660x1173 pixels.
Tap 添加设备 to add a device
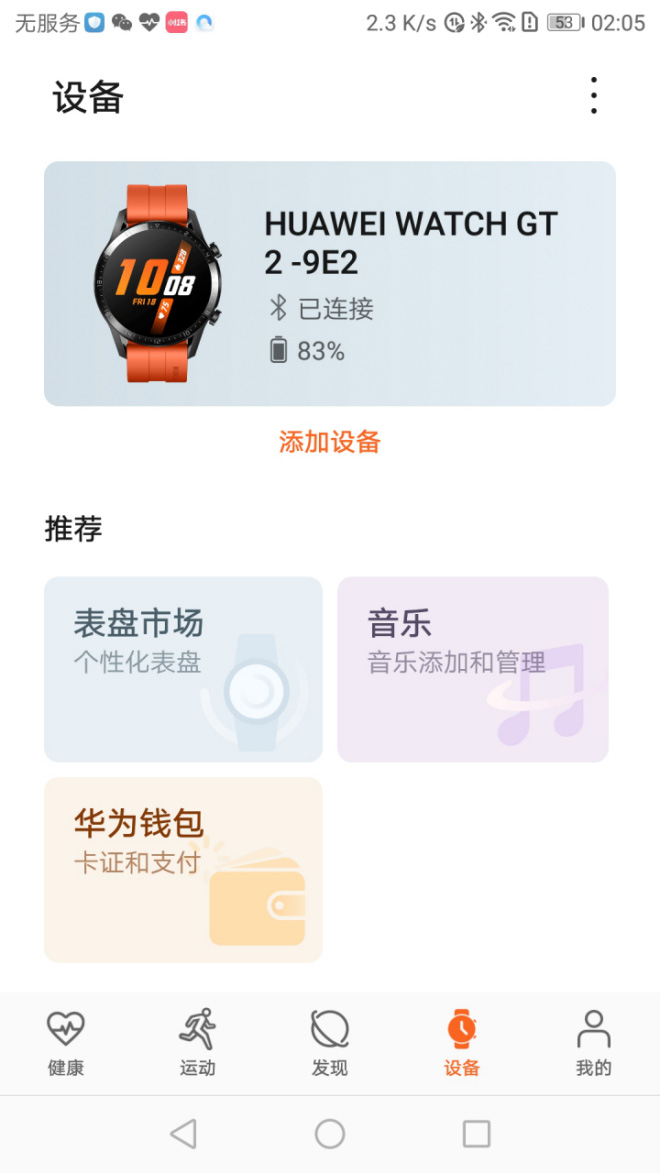pos(329,442)
